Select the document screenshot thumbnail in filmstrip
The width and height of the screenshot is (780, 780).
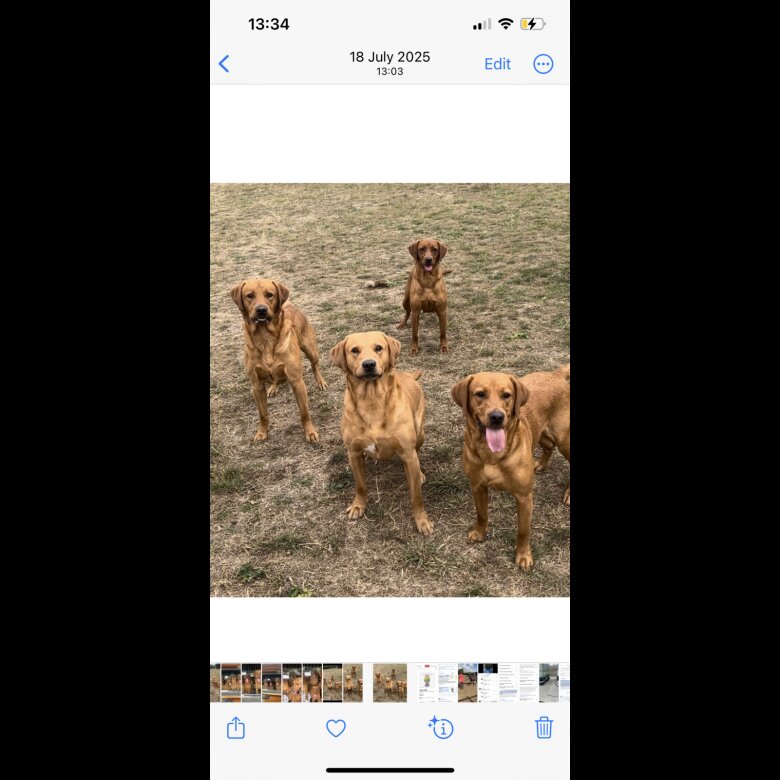click(x=437, y=683)
